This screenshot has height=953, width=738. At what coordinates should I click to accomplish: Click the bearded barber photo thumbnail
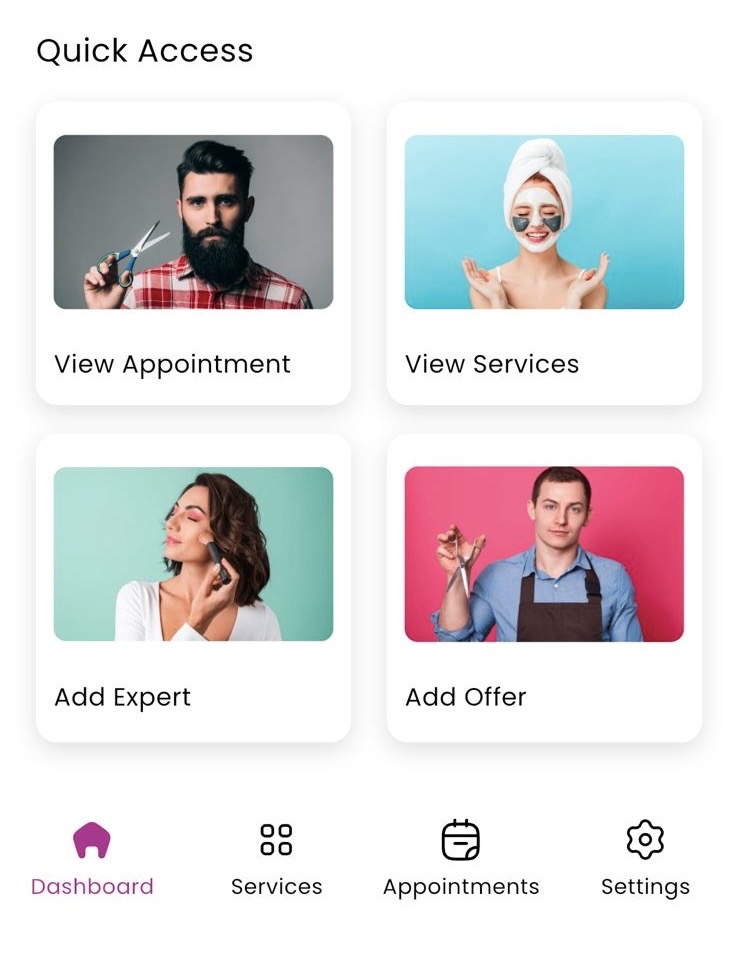(193, 222)
